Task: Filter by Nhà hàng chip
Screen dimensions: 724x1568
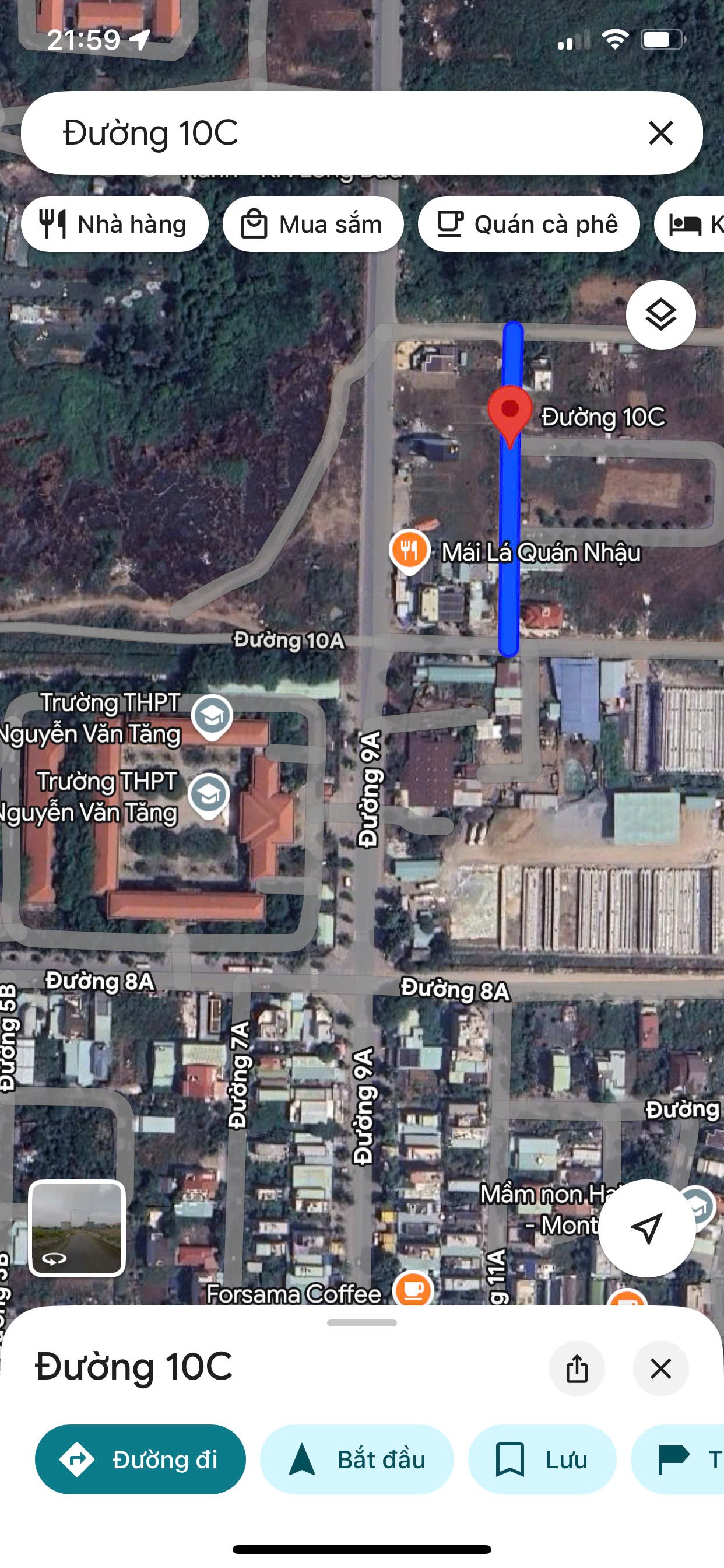Action: click(115, 224)
